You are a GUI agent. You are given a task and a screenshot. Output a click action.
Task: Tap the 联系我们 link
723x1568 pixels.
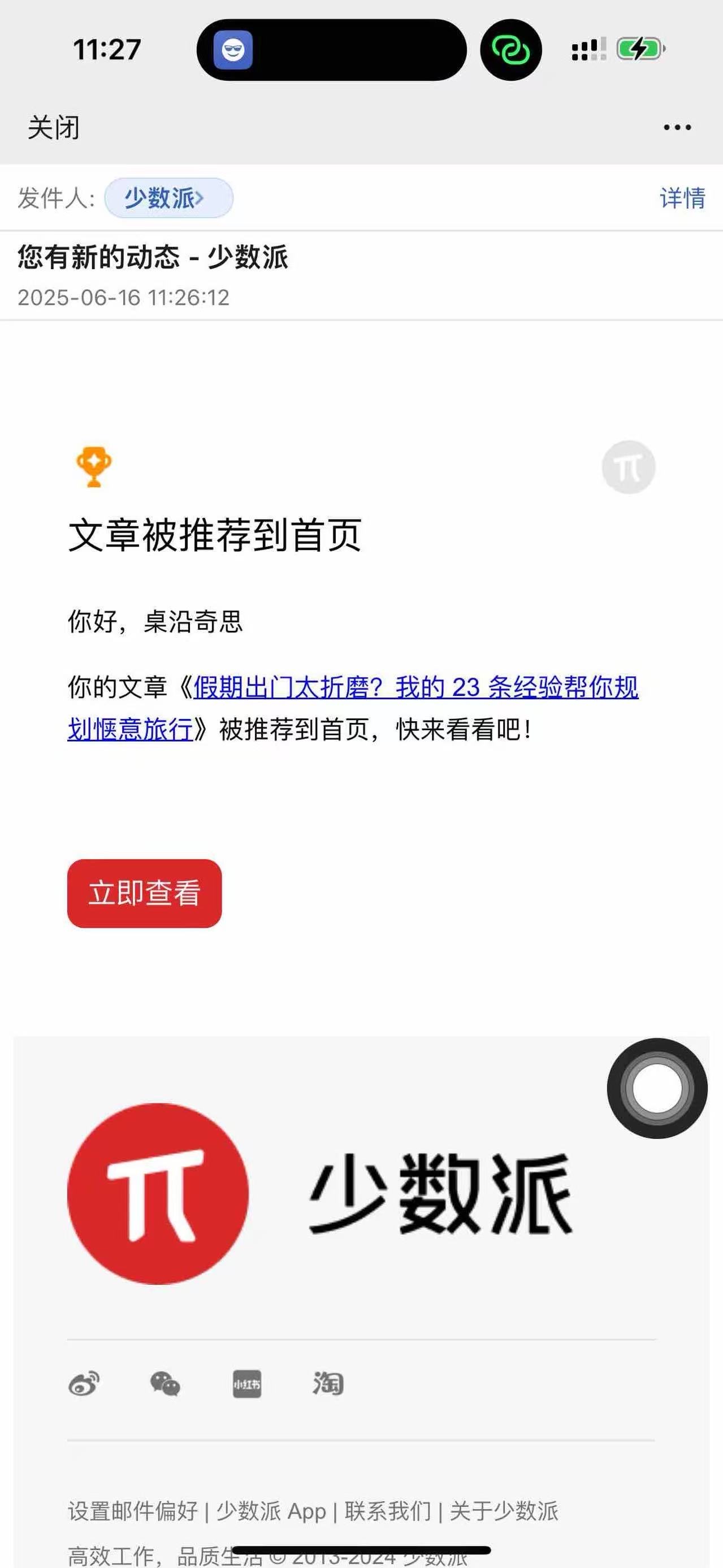[x=388, y=1511]
